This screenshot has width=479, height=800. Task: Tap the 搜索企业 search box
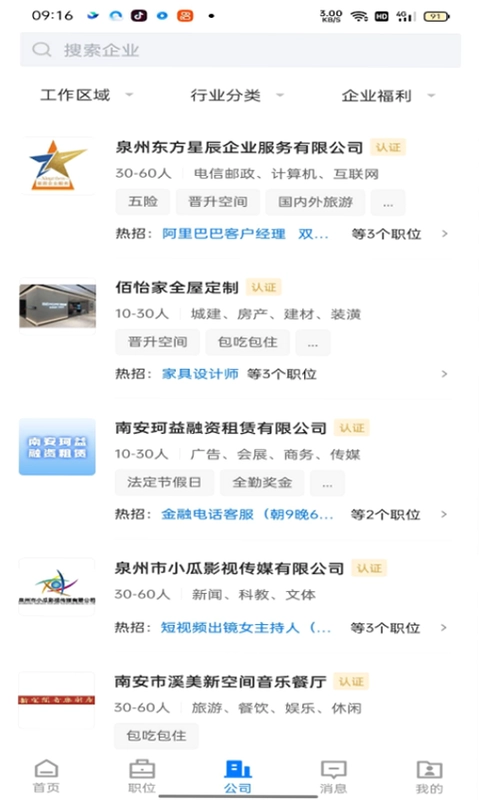tap(240, 50)
